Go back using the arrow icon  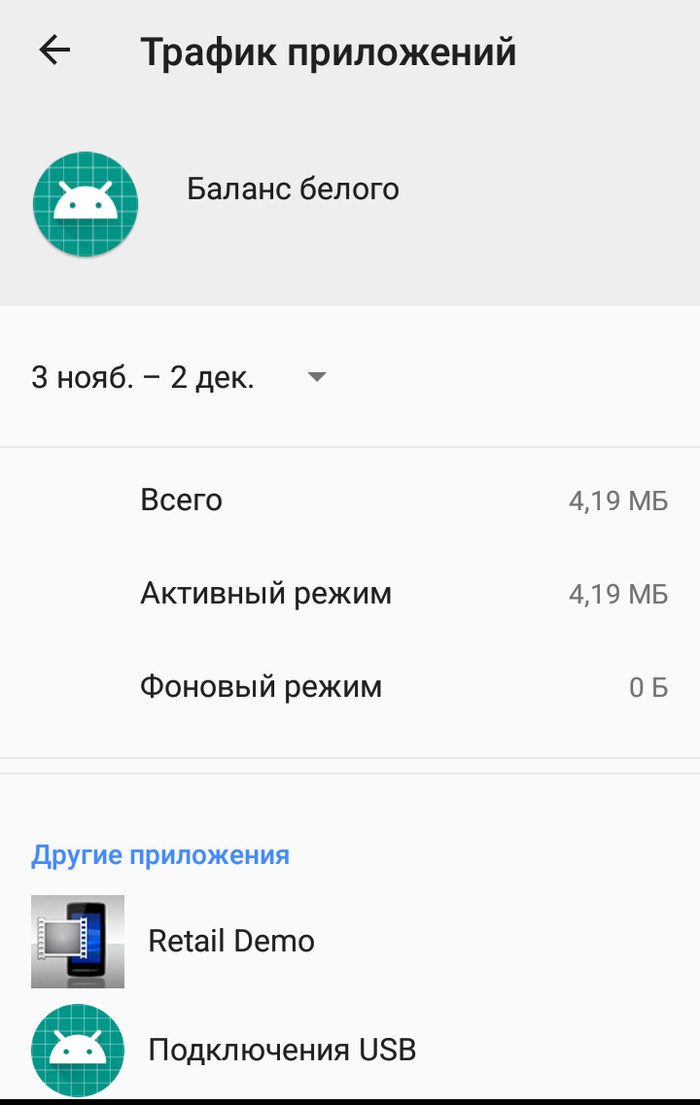click(55, 51)
